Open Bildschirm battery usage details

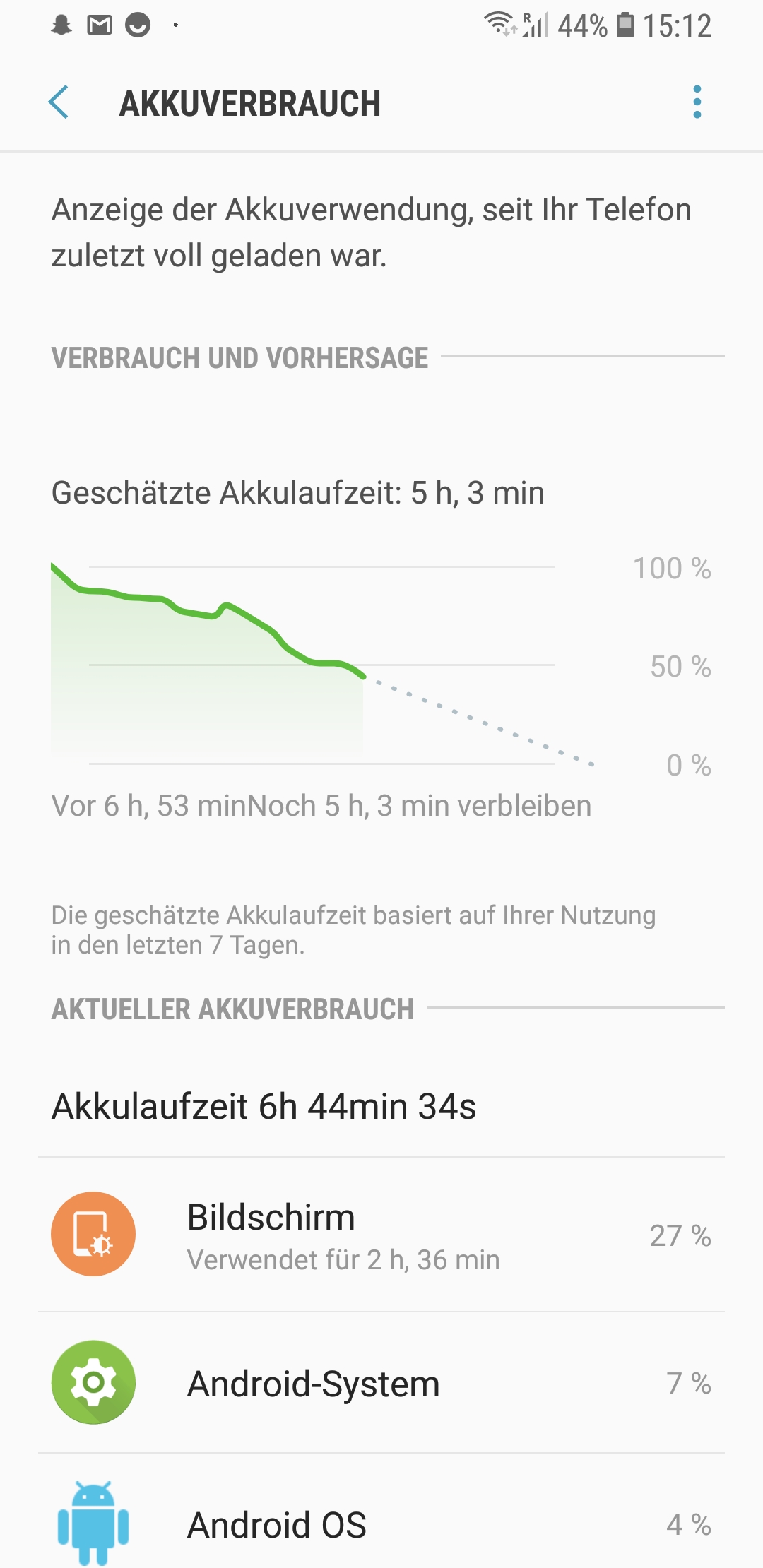coord(381,1235)
